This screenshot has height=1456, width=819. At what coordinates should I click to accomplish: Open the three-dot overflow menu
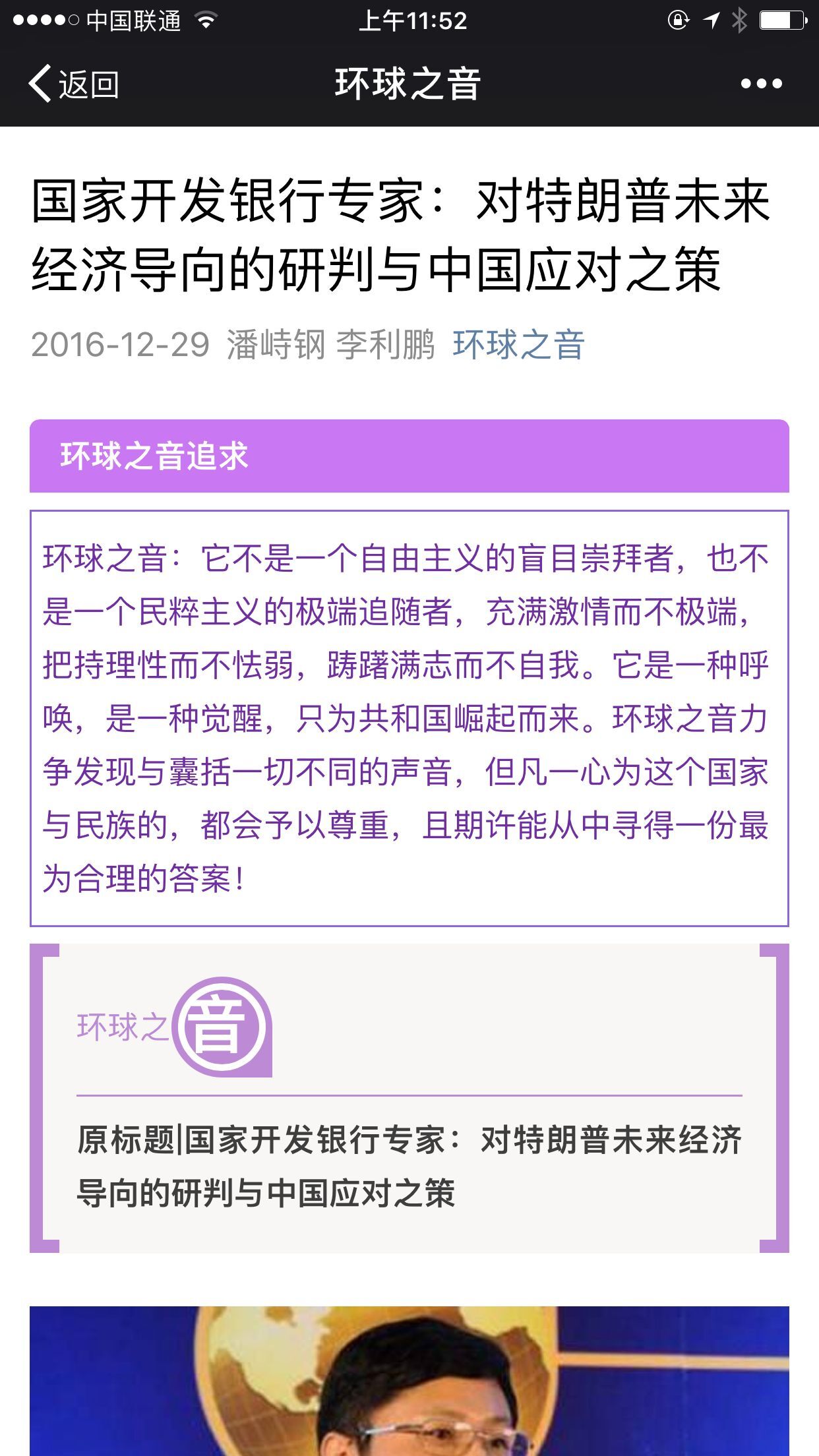point(761,84)
